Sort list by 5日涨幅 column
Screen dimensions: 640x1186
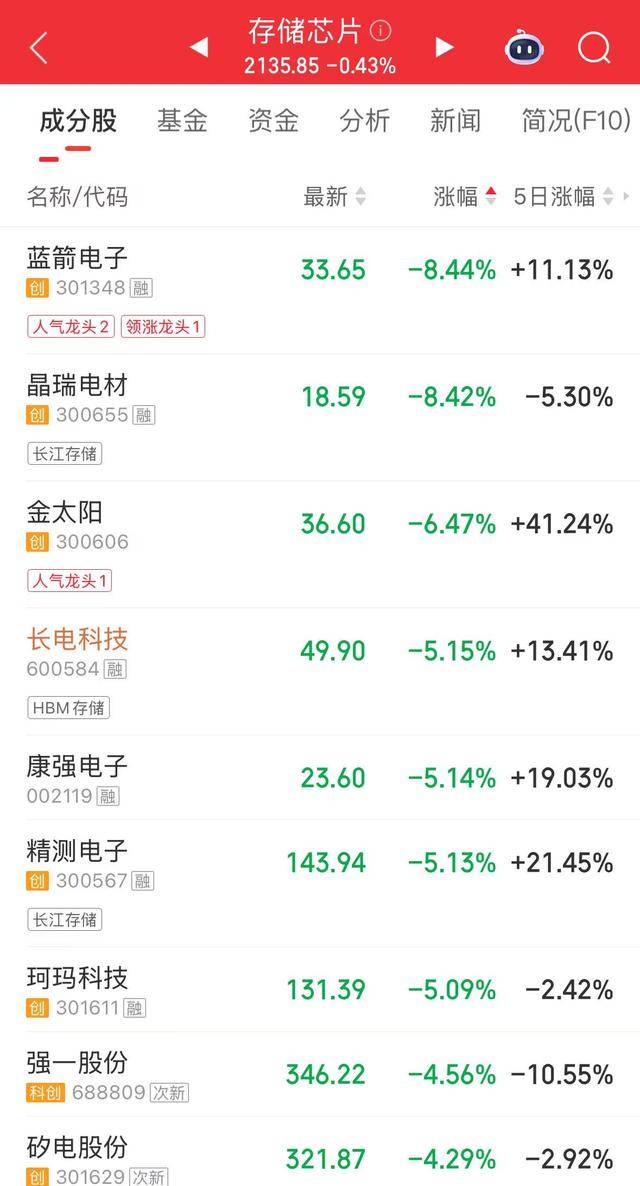565,196
